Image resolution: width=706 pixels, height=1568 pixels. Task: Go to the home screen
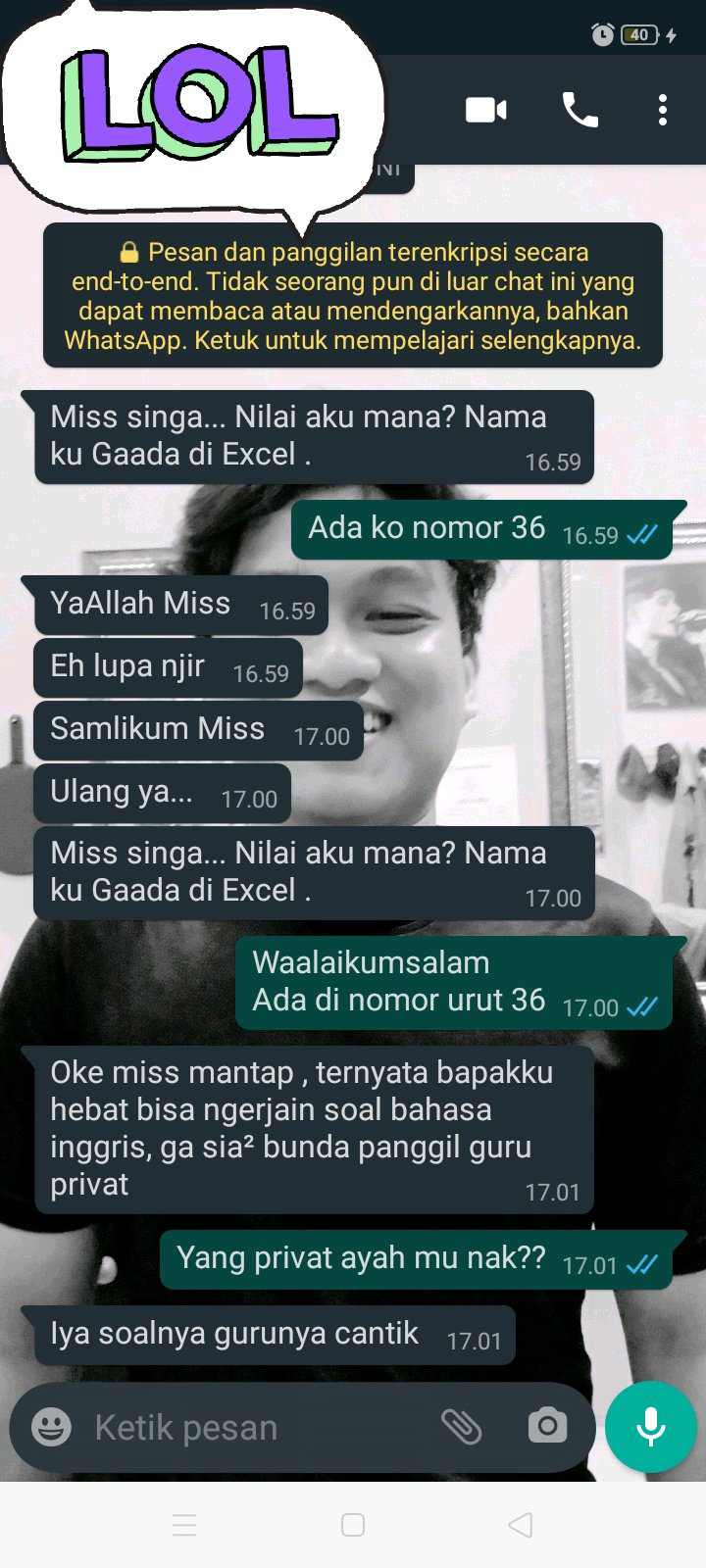click(353, 1525)
